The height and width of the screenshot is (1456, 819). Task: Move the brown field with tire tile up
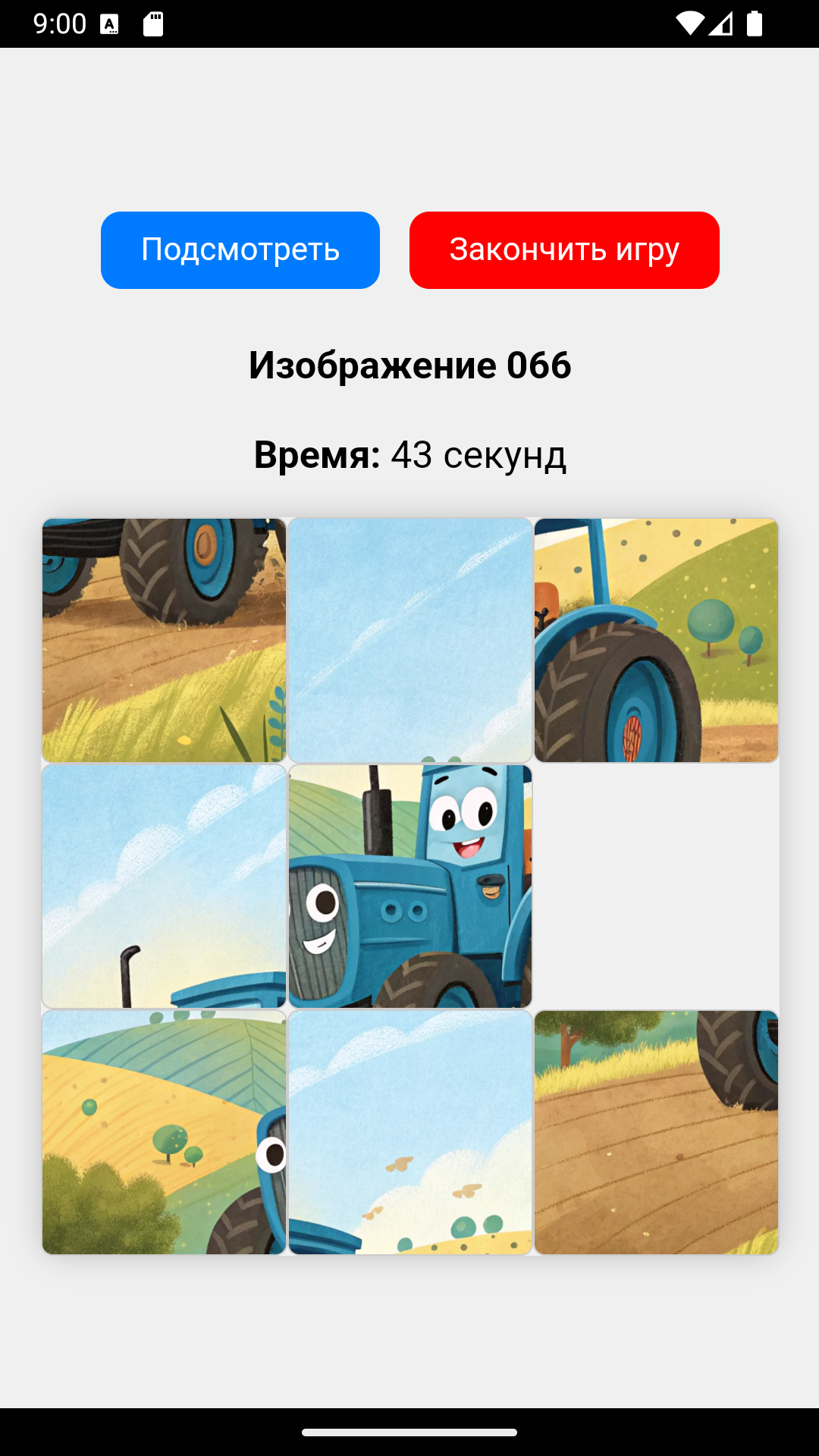(x=657, y=1132)
